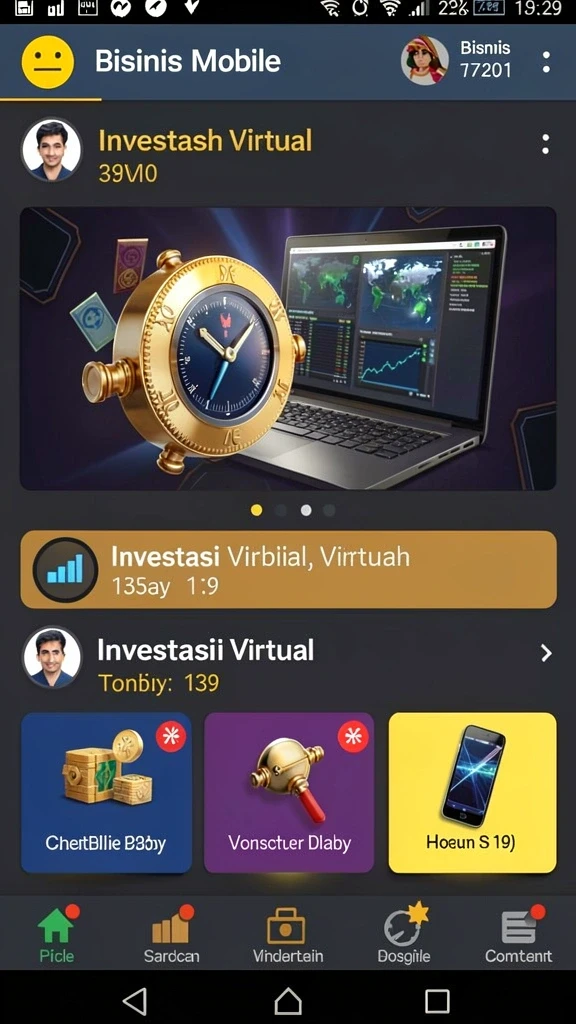The image size is (576, 1024).
Task: Open the Vonsctuer Dlaby tile
Action: click(x=289, y=792)
